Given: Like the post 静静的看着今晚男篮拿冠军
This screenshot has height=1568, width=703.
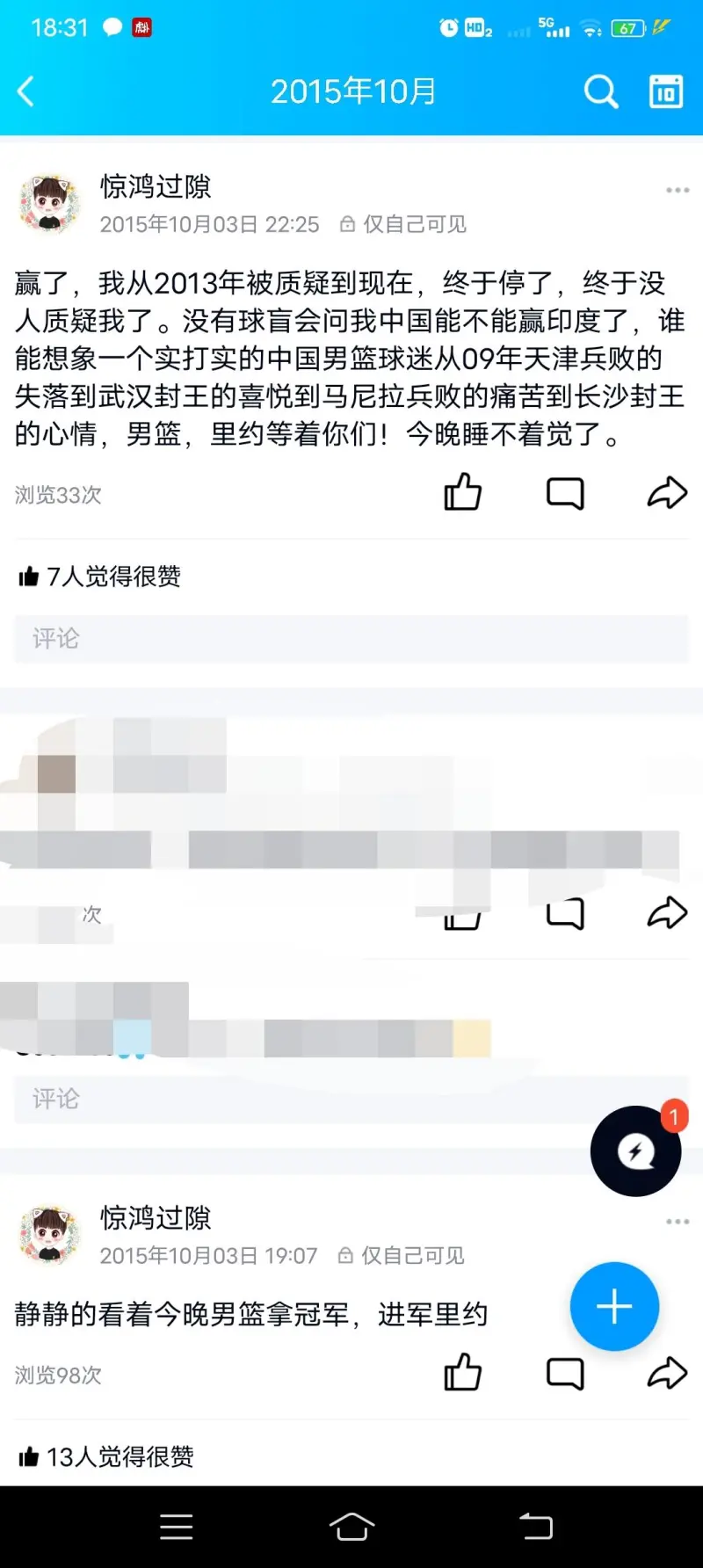Looking at the screenshot, I should point(463,1373).
